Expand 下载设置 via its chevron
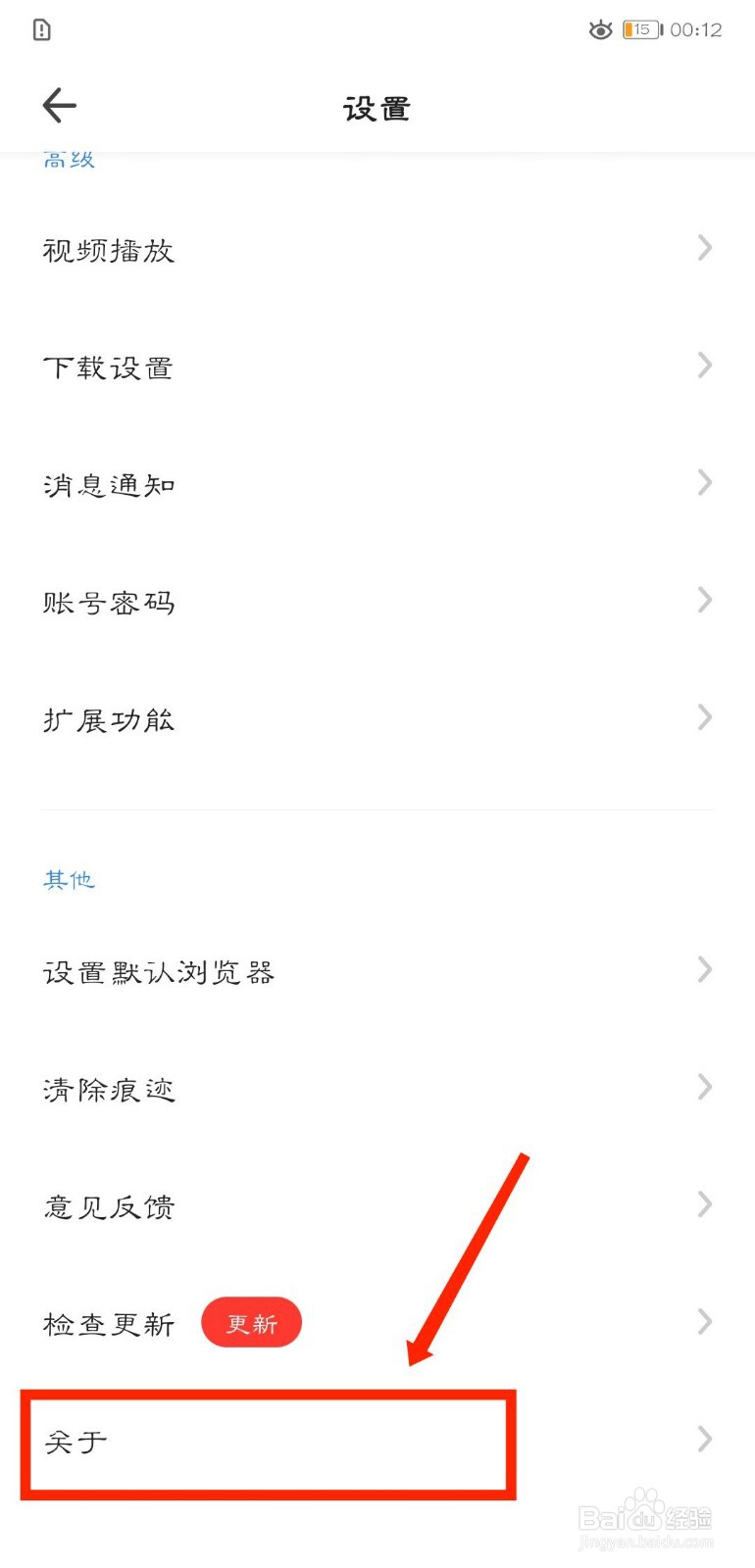The image size is (755, 1568). point(704,365)
